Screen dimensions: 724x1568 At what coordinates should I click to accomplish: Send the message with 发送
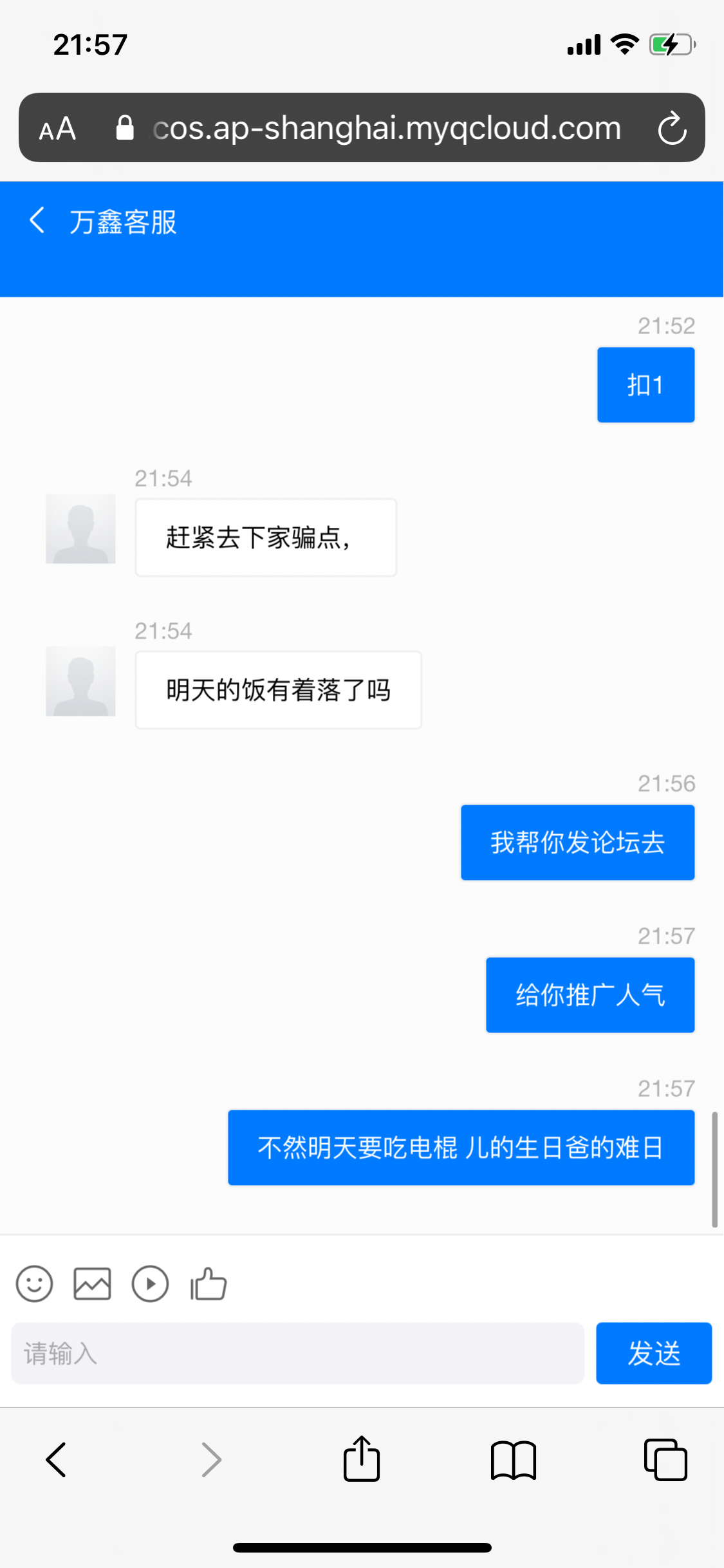(653, 1353)
